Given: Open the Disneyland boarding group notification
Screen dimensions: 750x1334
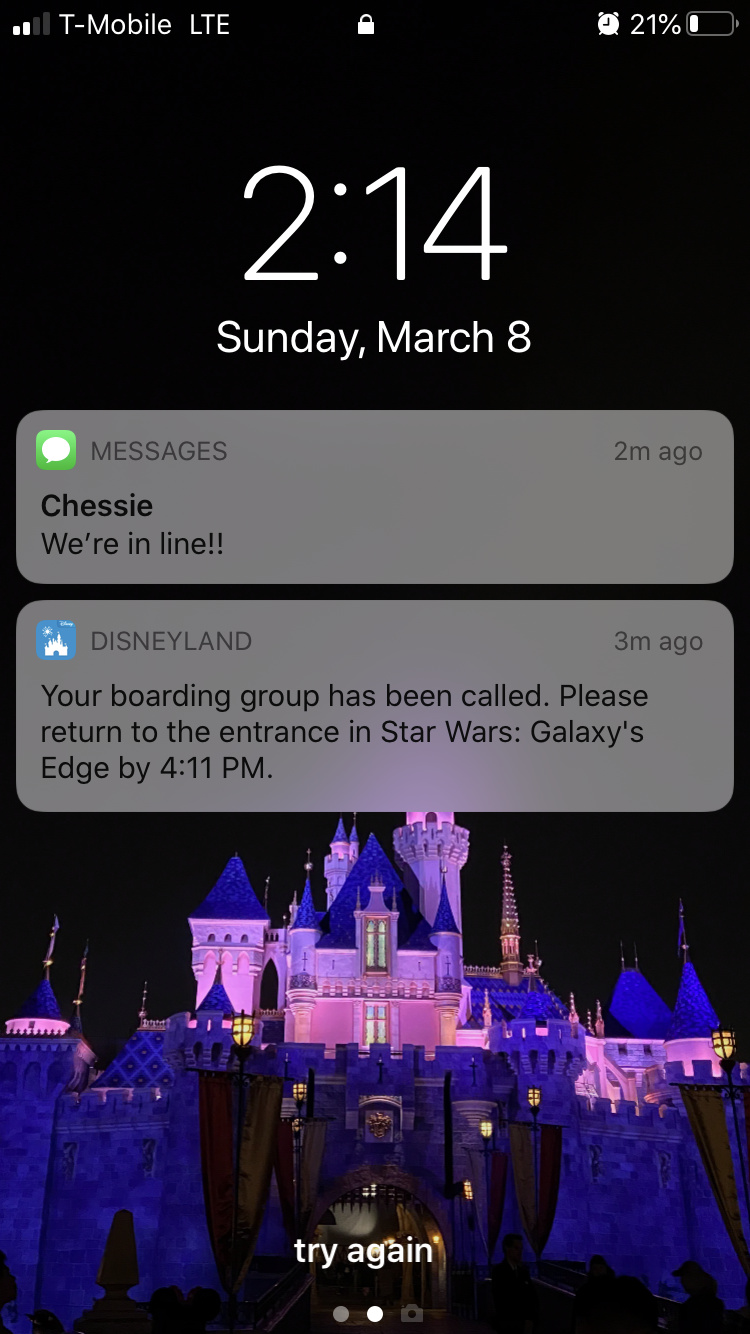Looking at the screenshot, I should (375, 706).
